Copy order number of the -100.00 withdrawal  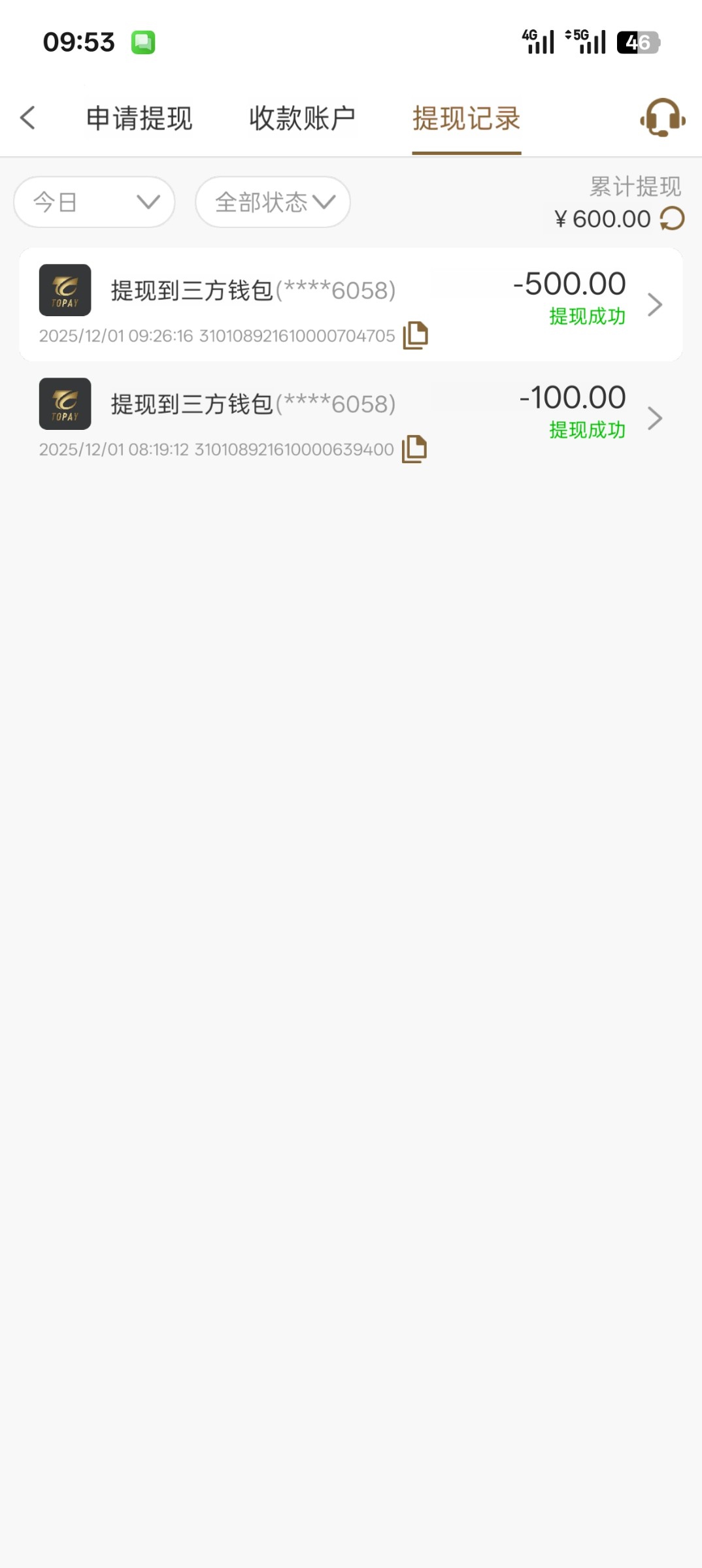pyautogui.click(x=414, y=449)
